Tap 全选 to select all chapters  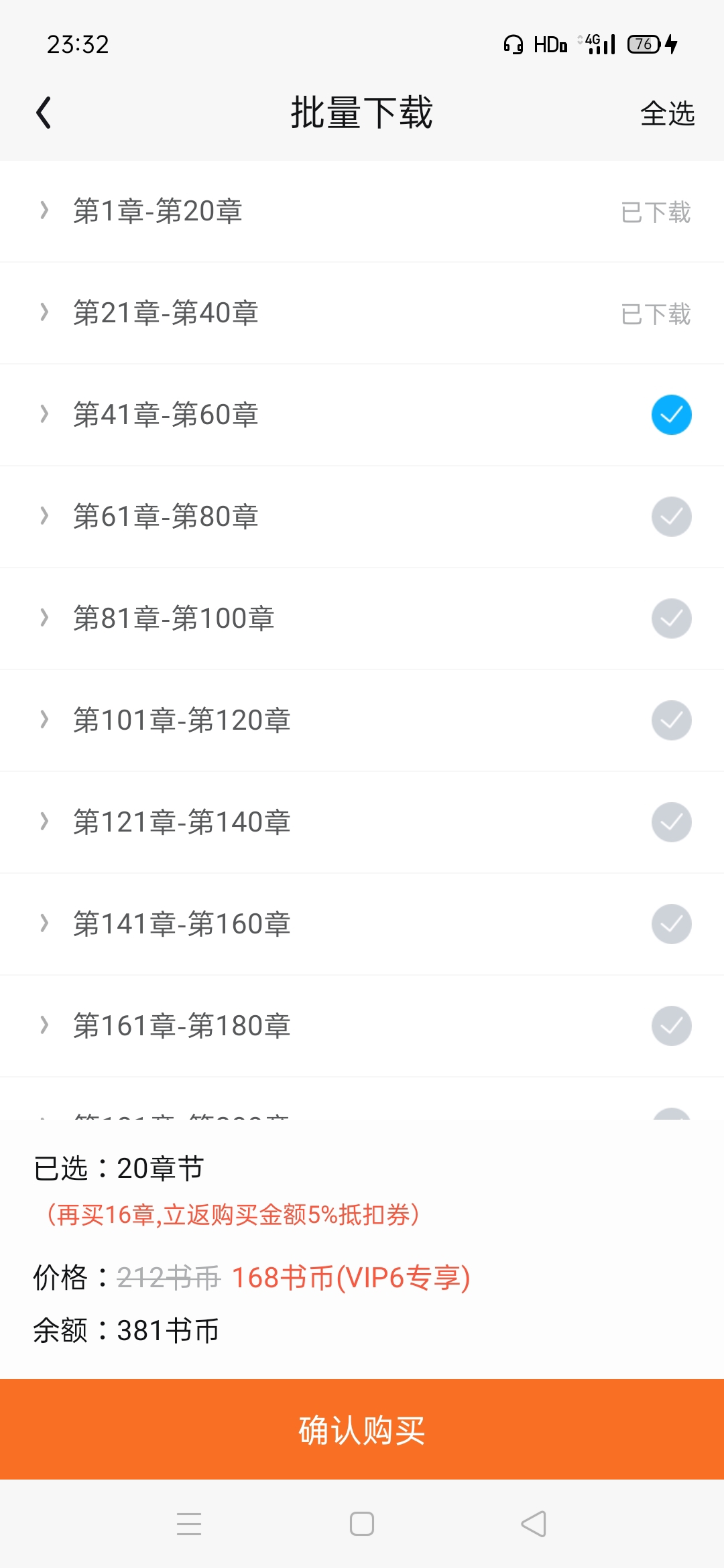pyautogui.click(x=667, y=113)
